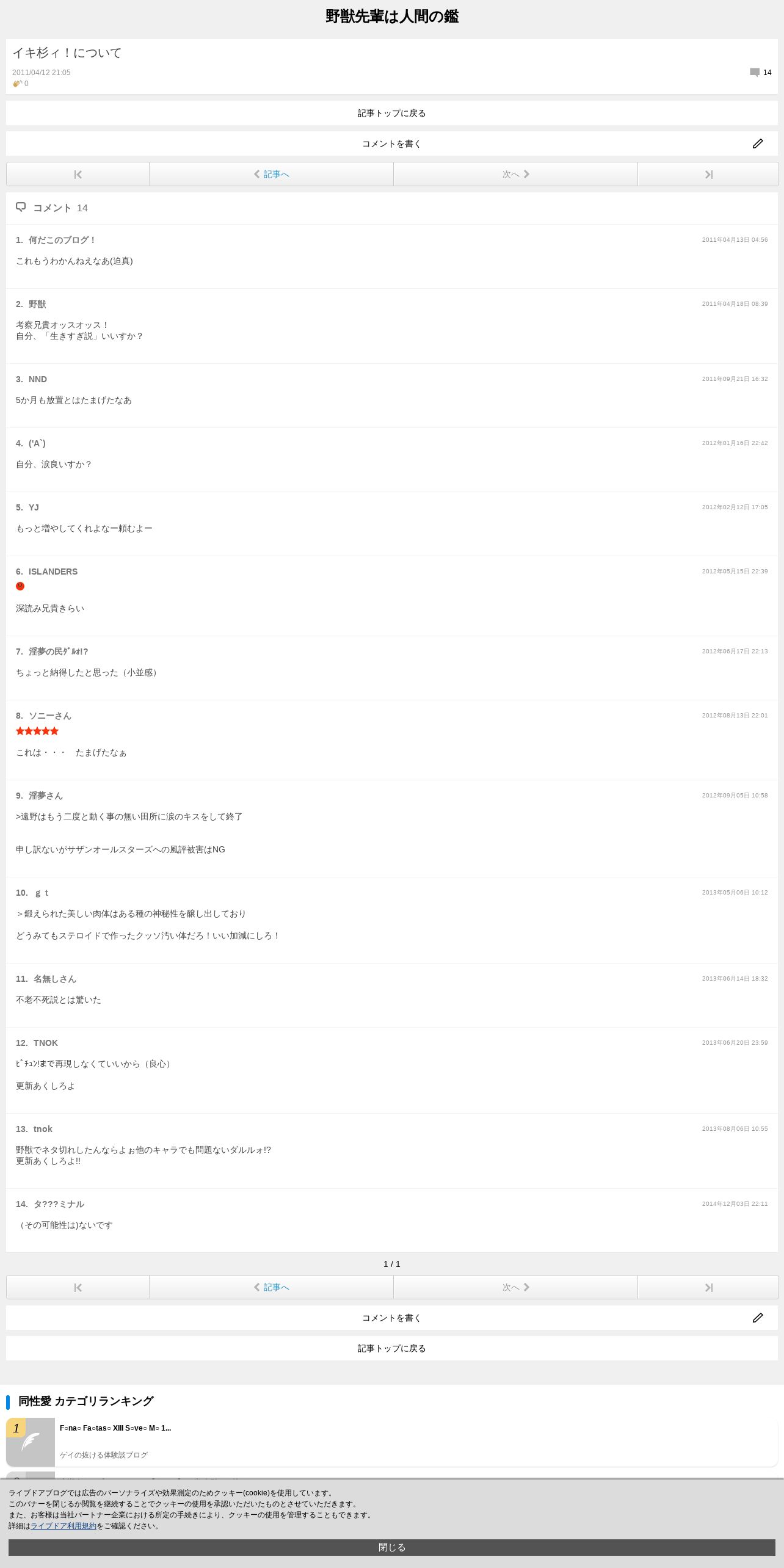Tap 次へ in top pager

[515, 174]
